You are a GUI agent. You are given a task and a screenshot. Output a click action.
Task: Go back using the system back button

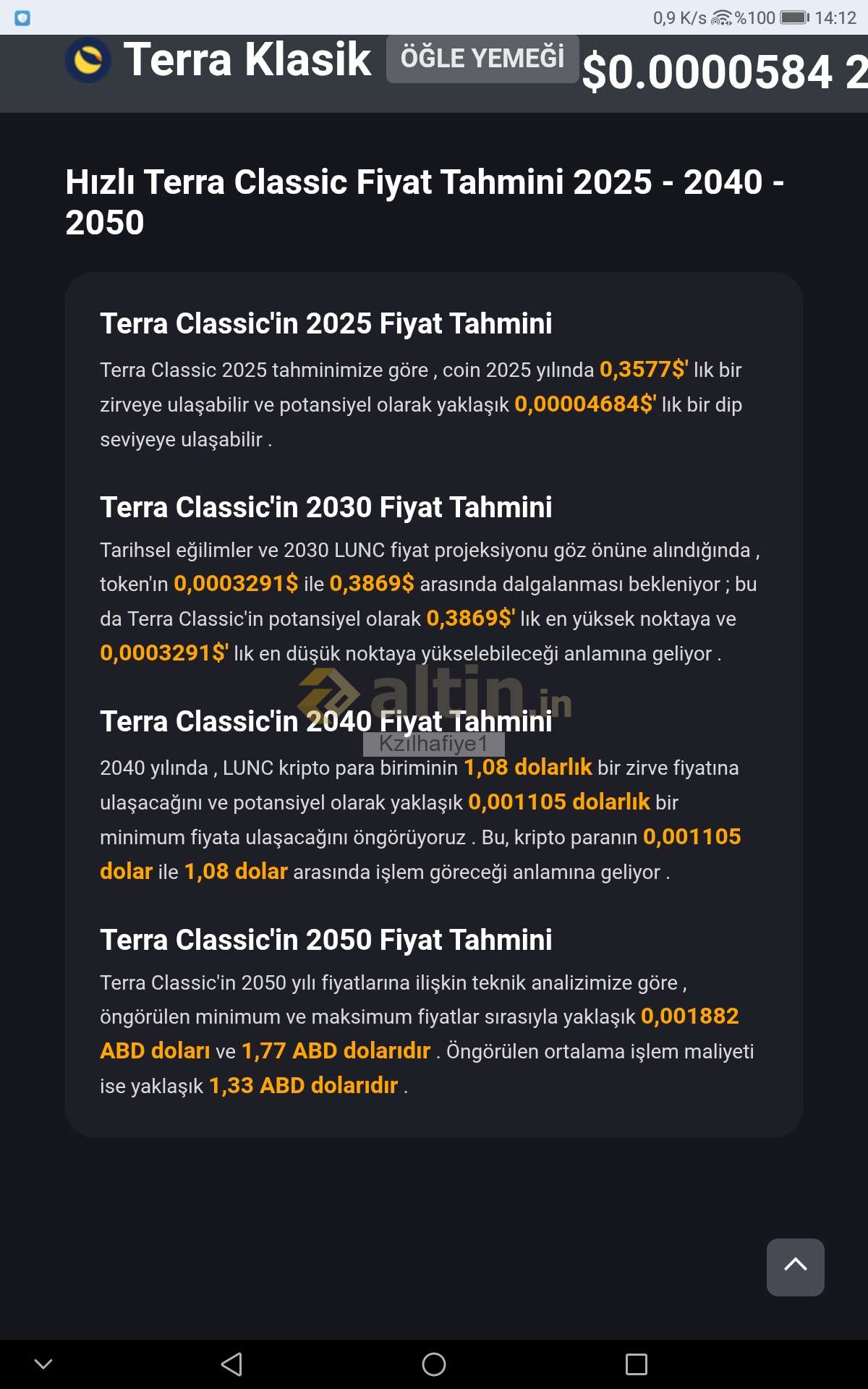coord(231,1364)
